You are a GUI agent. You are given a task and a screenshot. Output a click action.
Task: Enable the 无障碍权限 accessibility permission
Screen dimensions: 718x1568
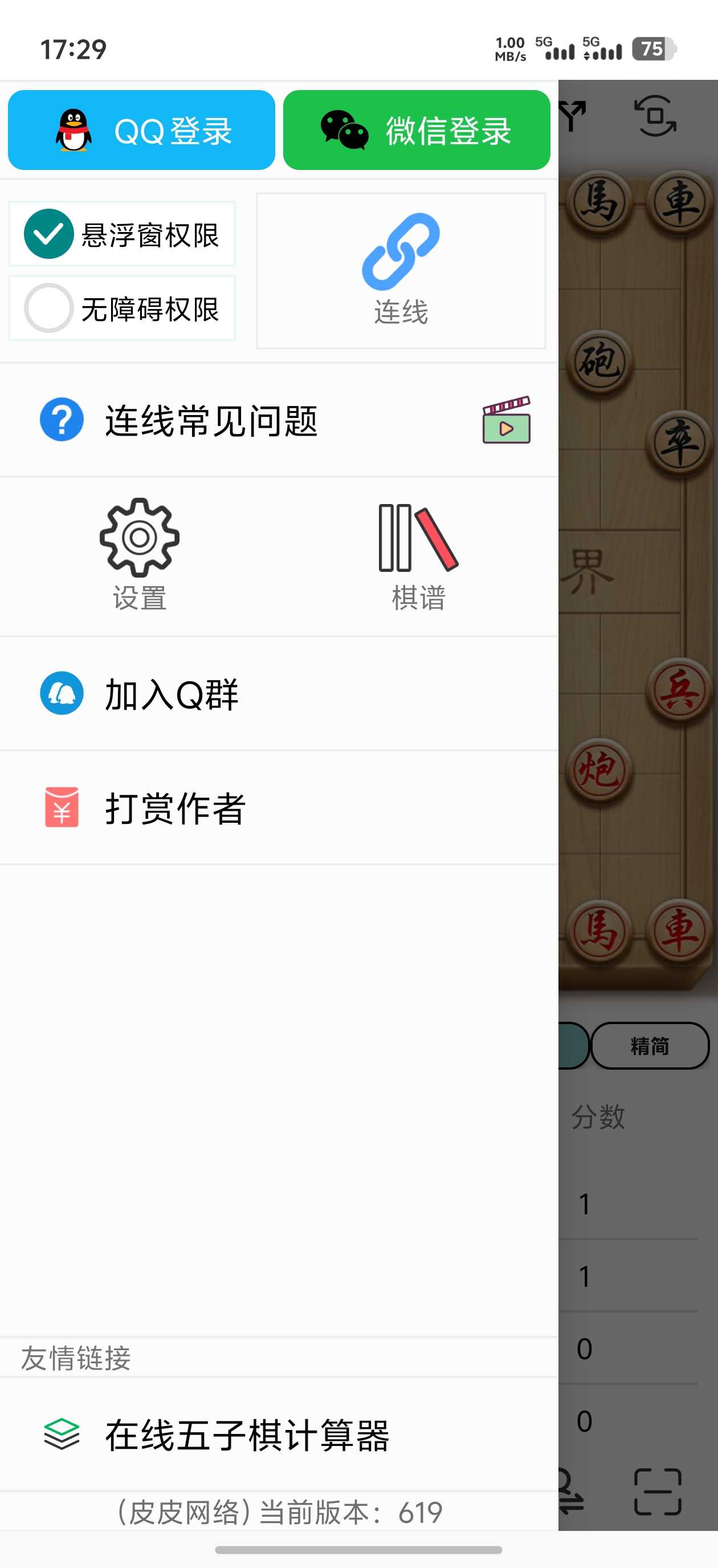pos(122,308)
